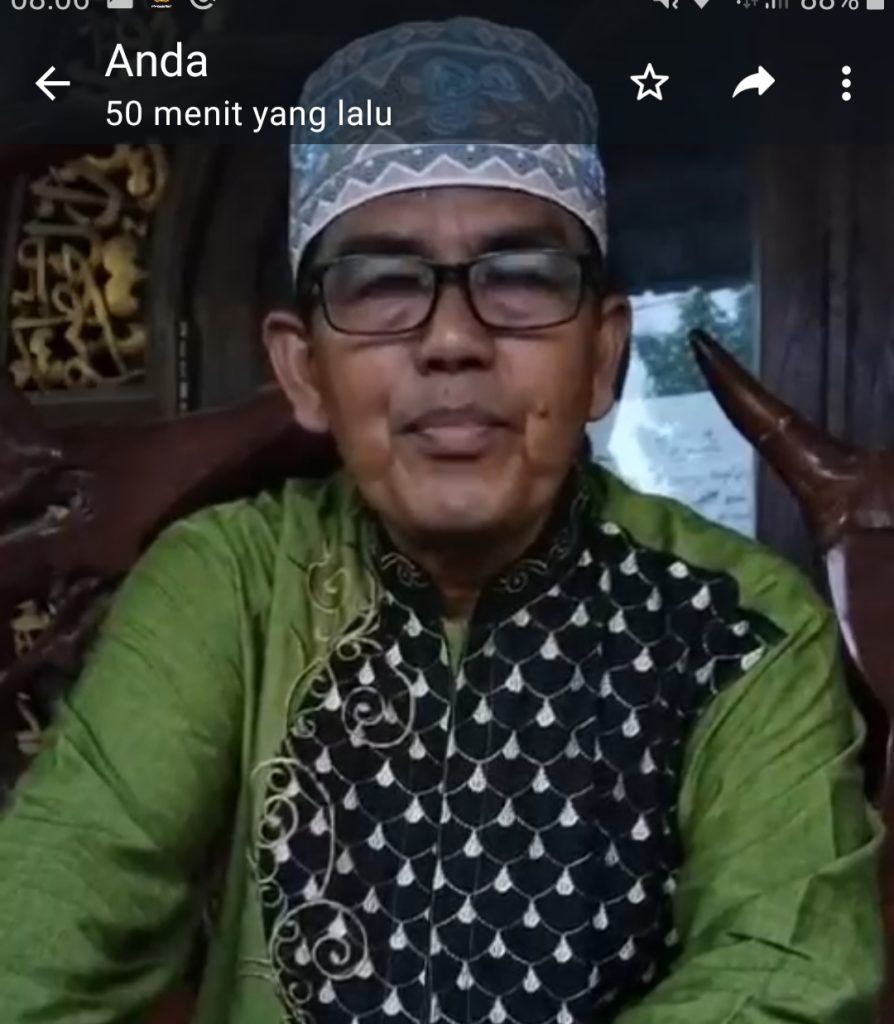The image size is (894, 1024).
Task: Star this media item
Action: [649, 83]
